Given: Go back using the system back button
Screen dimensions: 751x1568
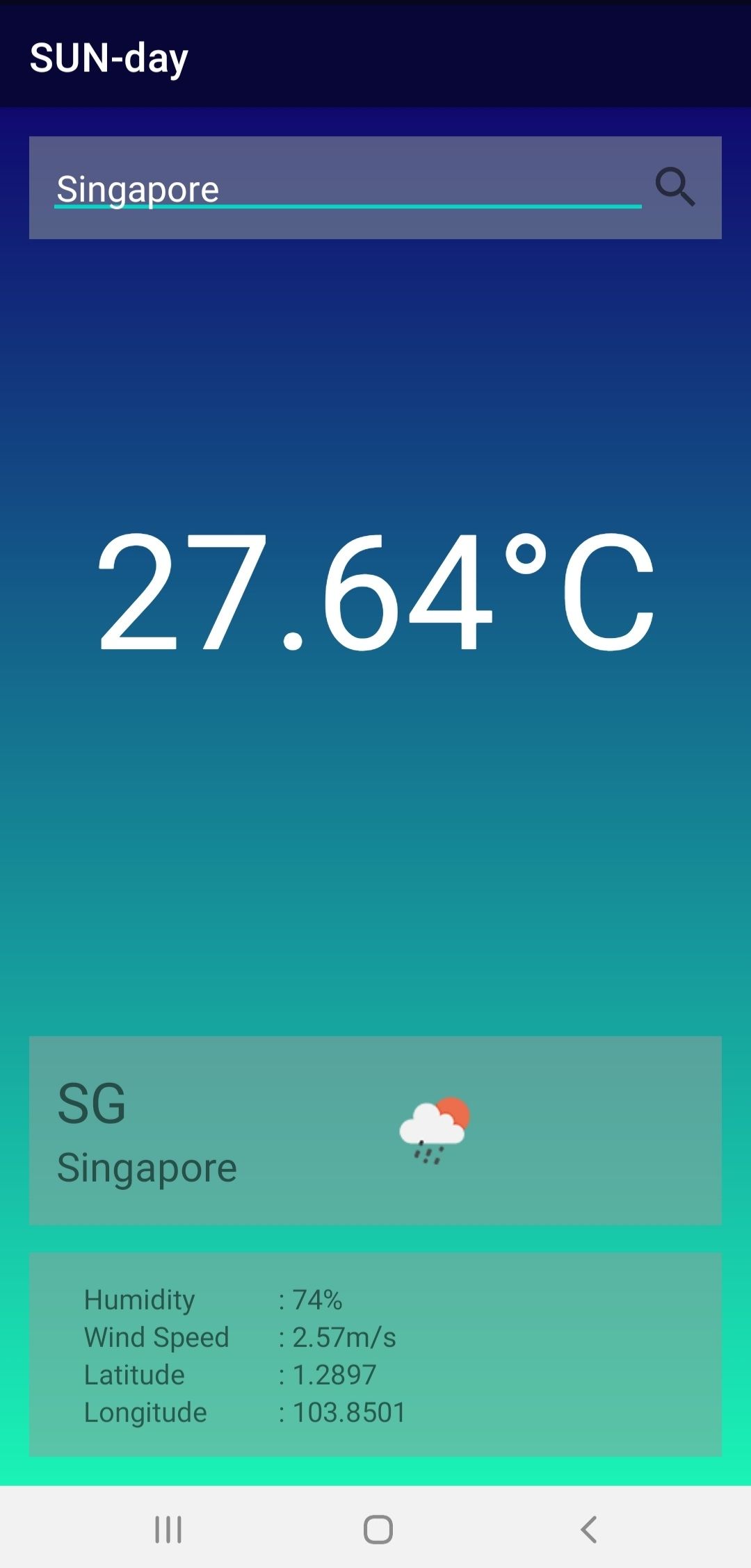Looking at the screenshot, I should click(x=588, y=1529).
